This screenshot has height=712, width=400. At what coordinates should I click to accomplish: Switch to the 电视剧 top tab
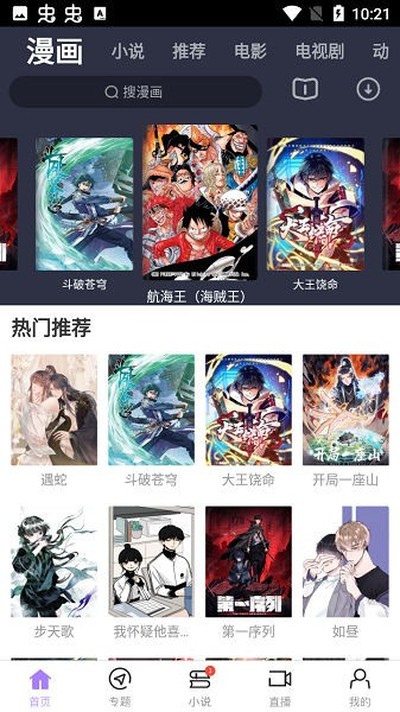(x=320, y=52)
